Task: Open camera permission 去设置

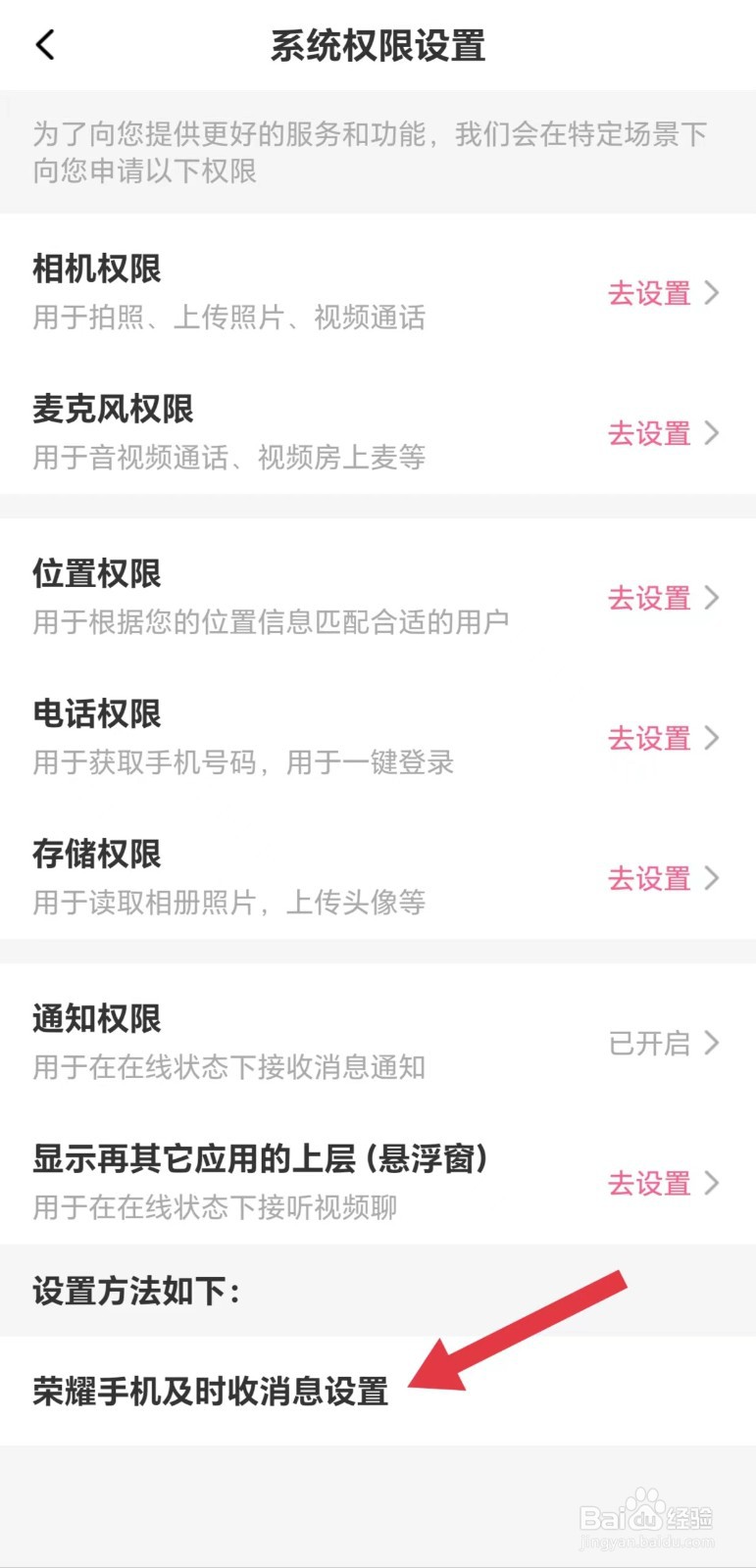Action: 662,293
